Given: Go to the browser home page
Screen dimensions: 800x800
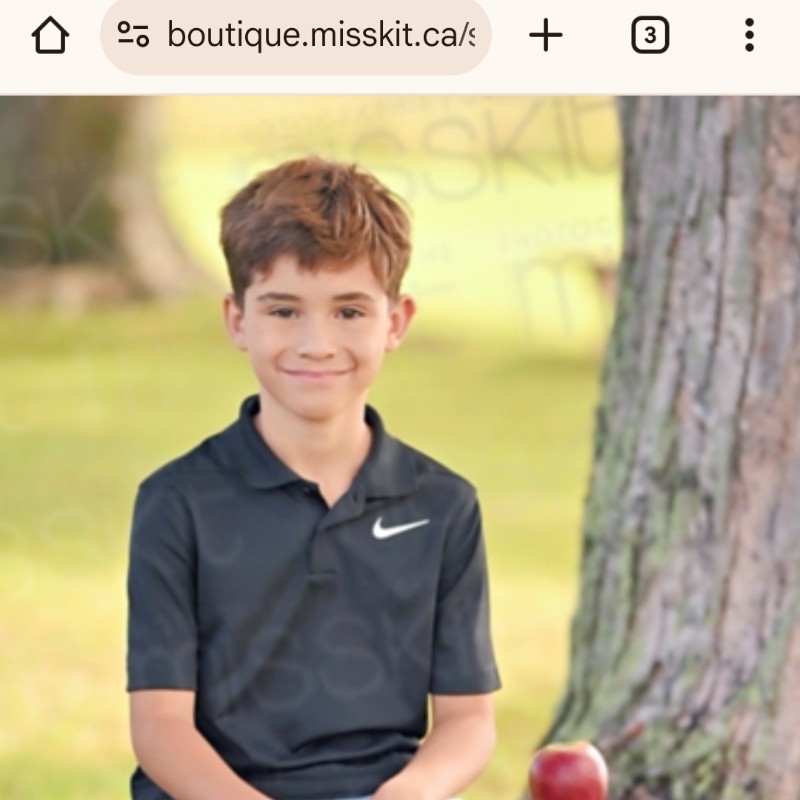Looking at the screenshot, I should pos(50,36).
